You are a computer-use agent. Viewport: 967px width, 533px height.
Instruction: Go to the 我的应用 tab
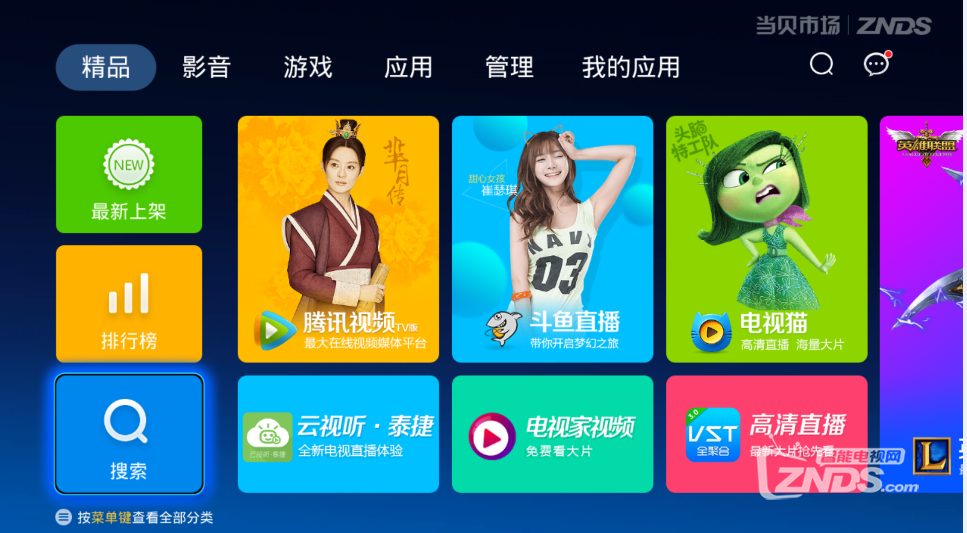[630, 67]
